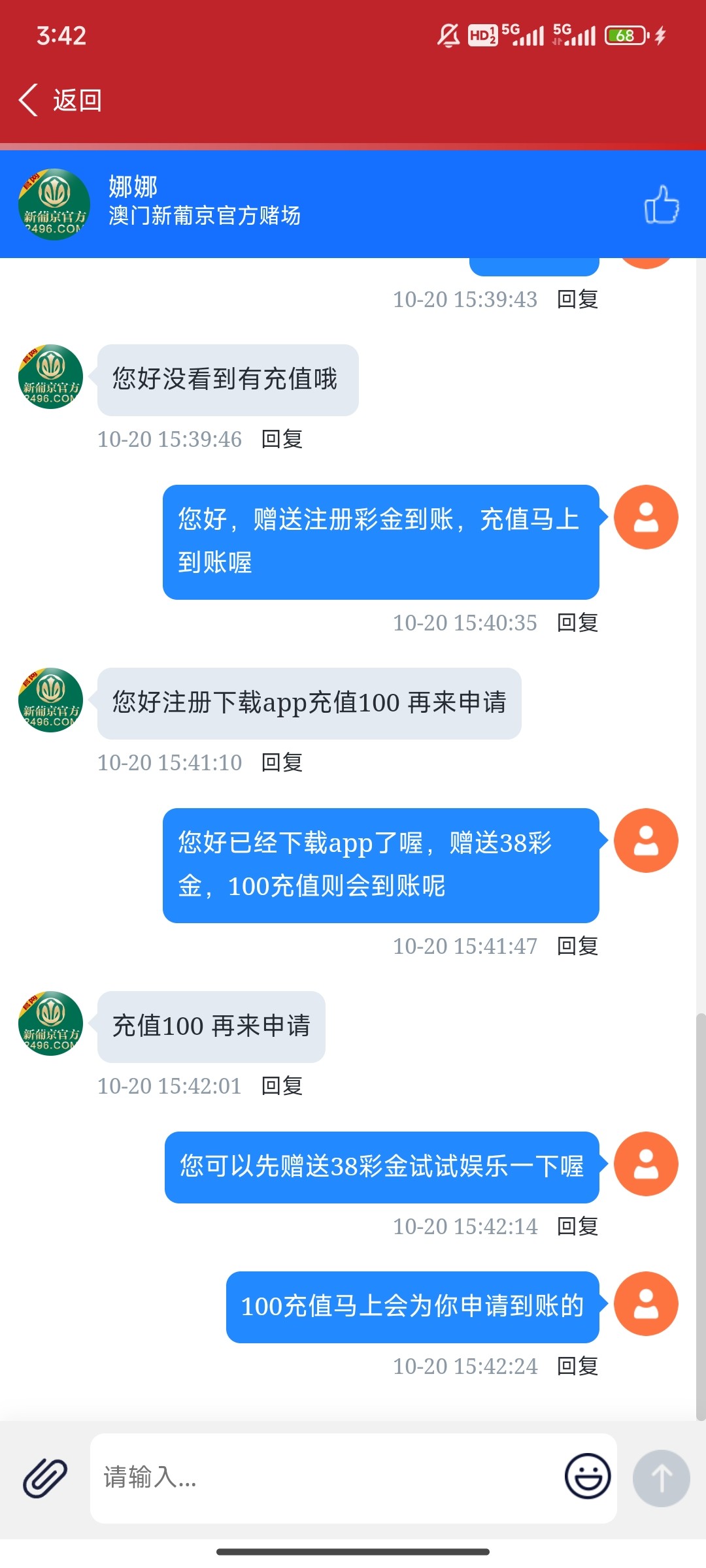Image resolution: width=706 pixels, height=1568 pixels.
Task: Give agent 娜娜 a thumbs up
Action: click(x=662, y=204)
